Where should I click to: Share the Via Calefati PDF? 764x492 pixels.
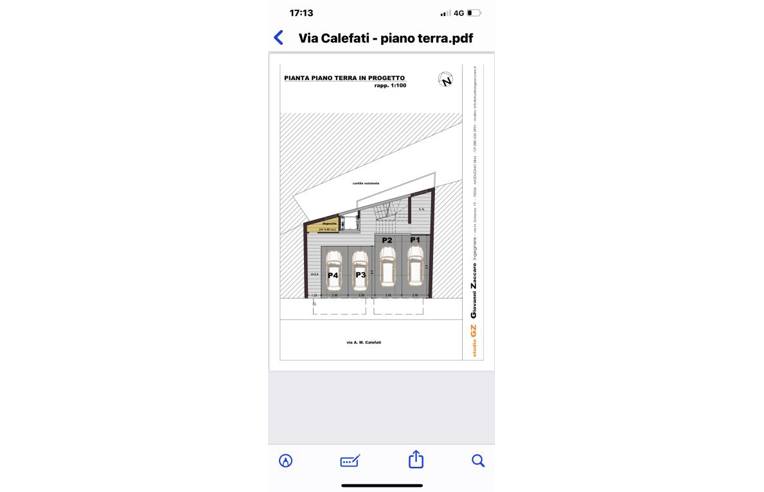coord(416,460)
